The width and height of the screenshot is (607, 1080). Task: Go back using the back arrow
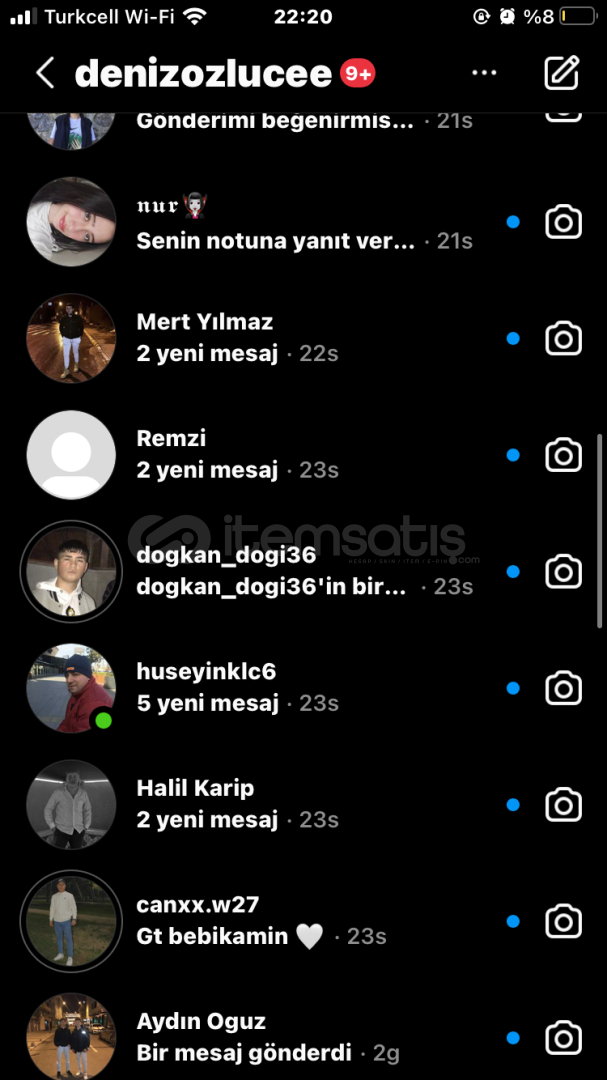tap(45, 73)
